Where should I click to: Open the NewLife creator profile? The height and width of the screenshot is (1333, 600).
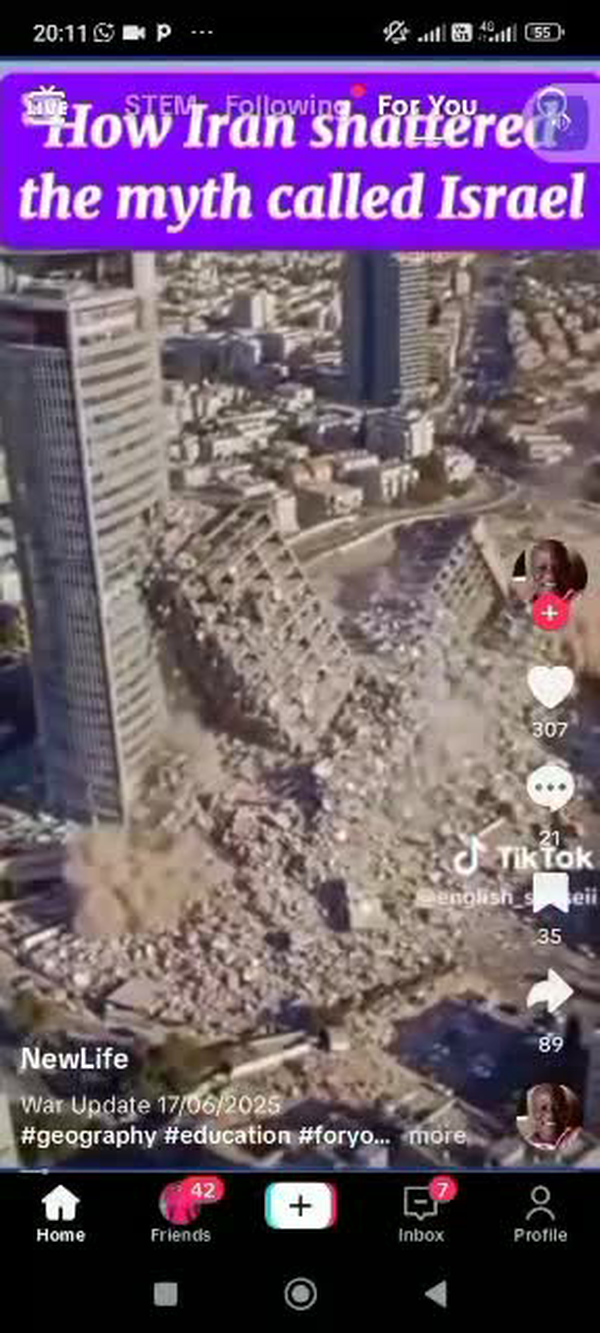pyautogui.click(x=75, y=1059)
